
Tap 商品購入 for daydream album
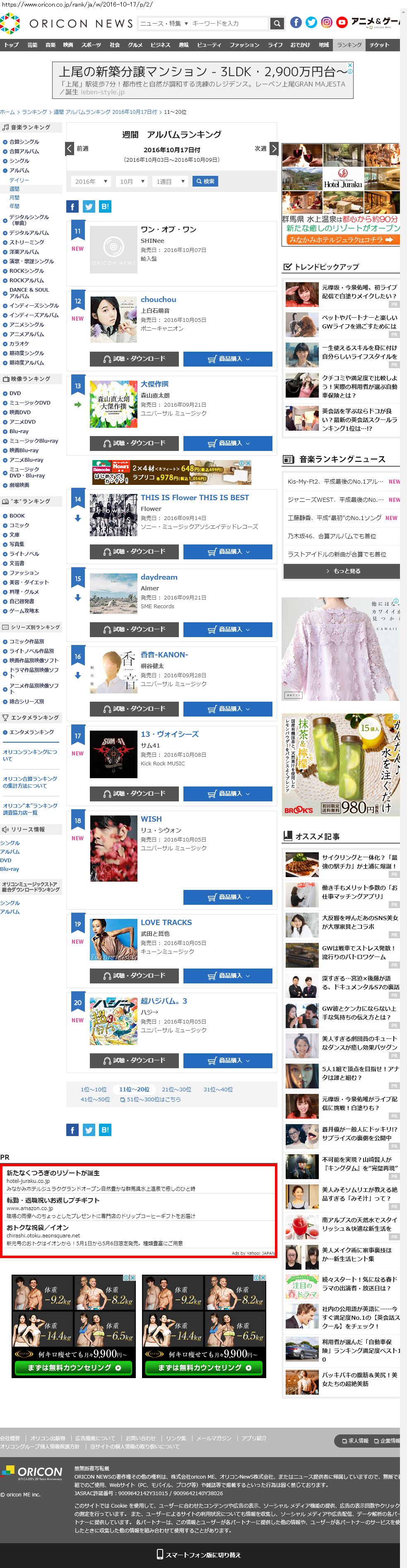[228, 629]
